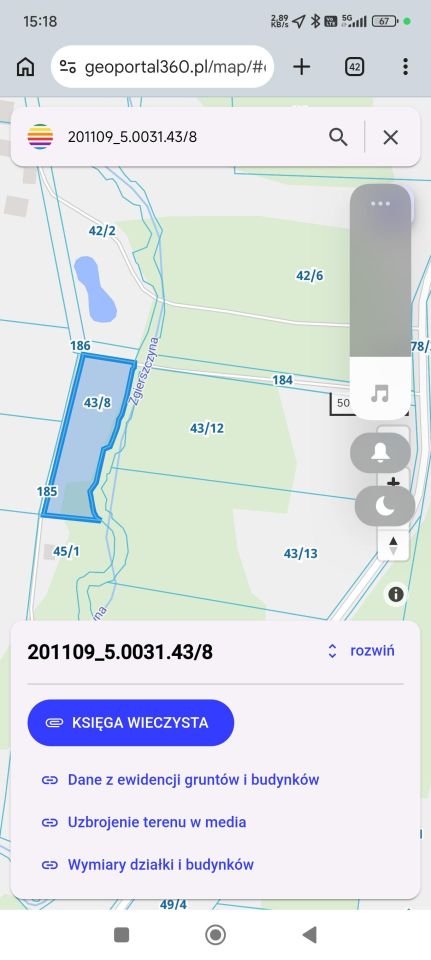Go to the browser home page
This screenshot has height=960, width=431.
point(25,67)
